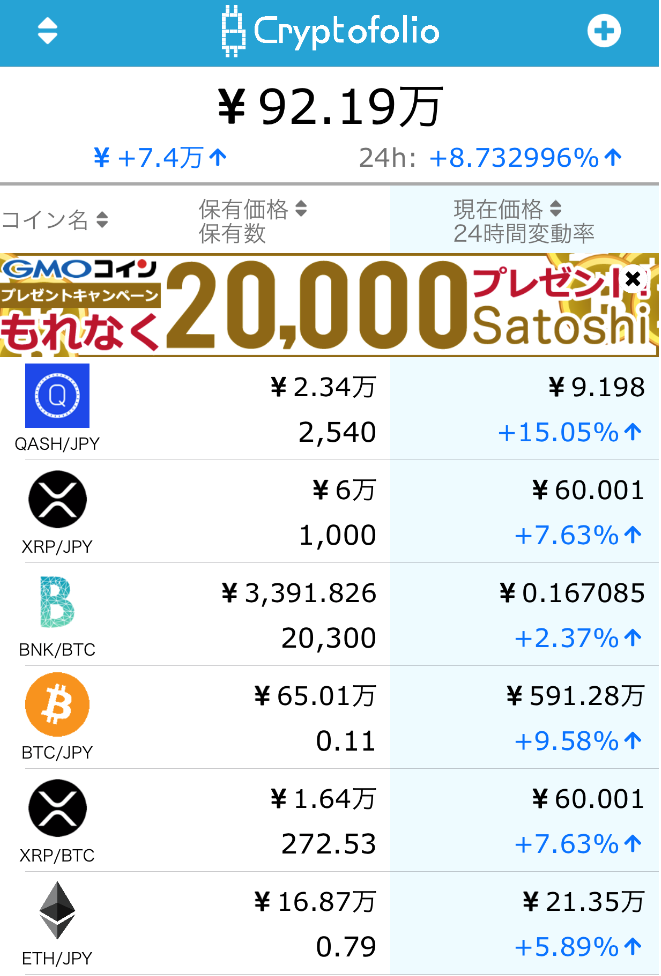Sort list by コイン名 column

[x=55, y=220]
